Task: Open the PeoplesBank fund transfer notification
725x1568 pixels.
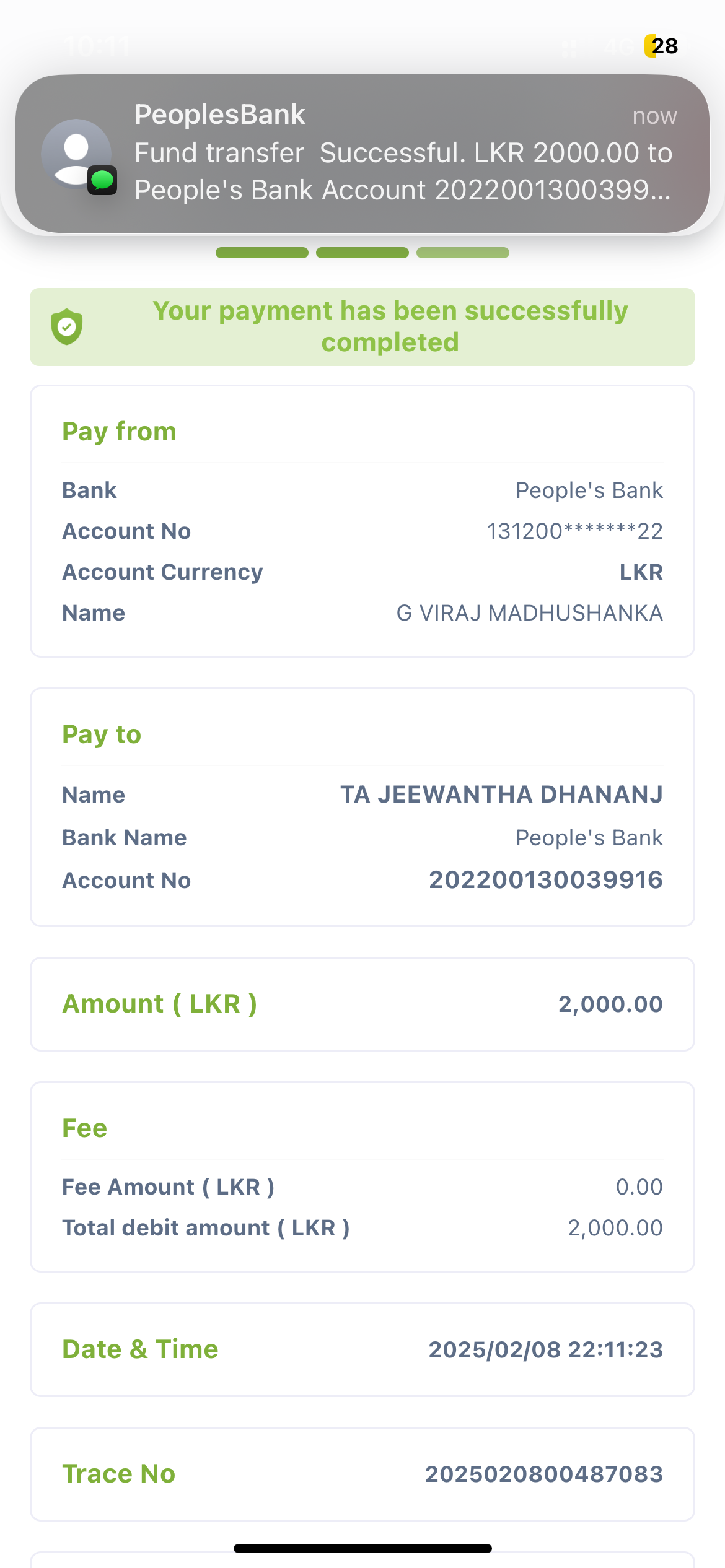Action: pyautogui.click(x=362, y=154)
